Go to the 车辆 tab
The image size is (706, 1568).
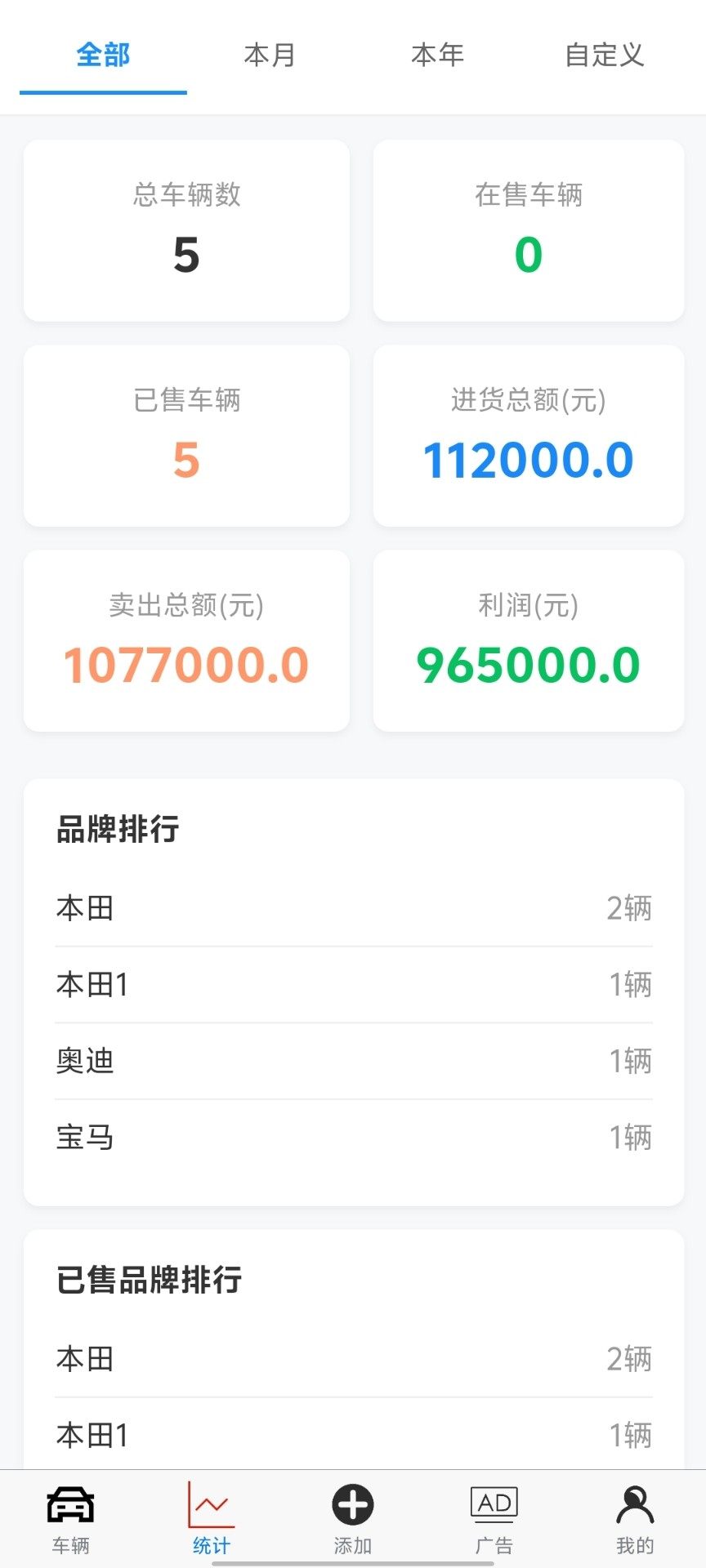(70, 1517)
